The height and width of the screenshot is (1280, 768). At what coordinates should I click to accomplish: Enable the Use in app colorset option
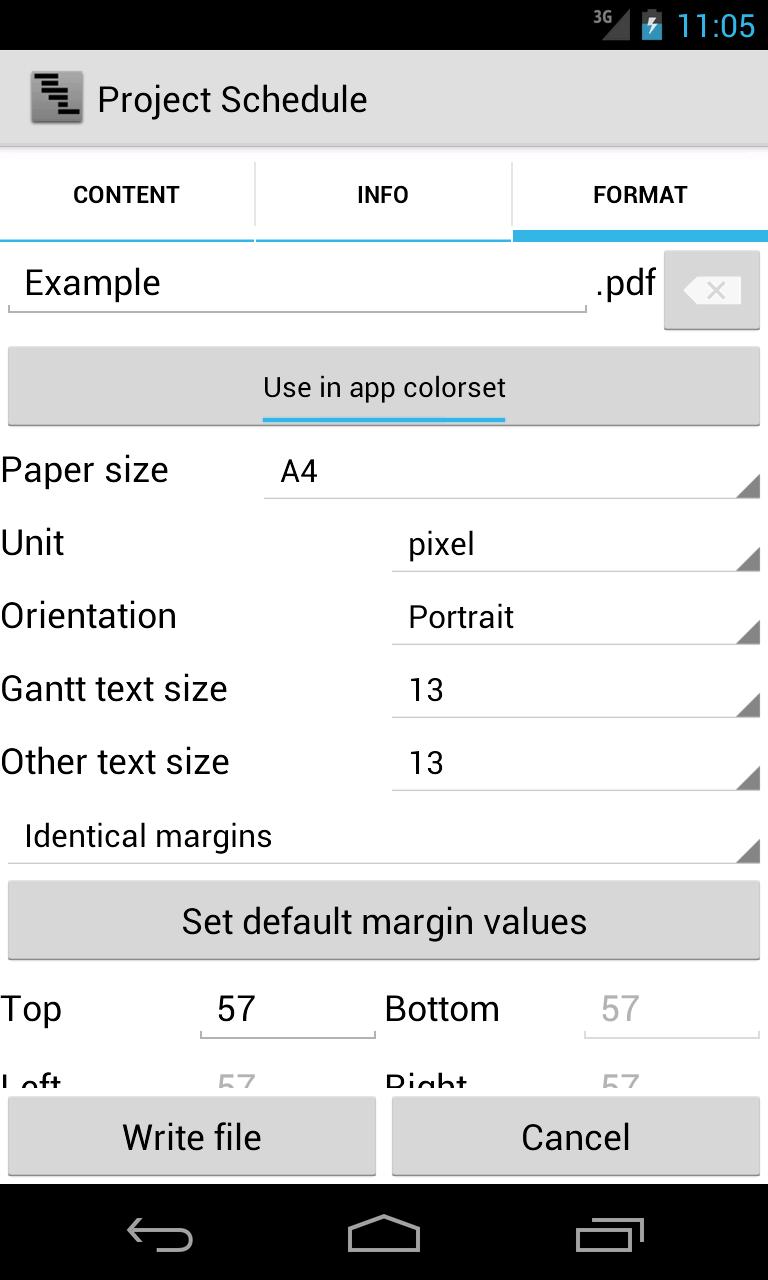click(x=384, y=386)
